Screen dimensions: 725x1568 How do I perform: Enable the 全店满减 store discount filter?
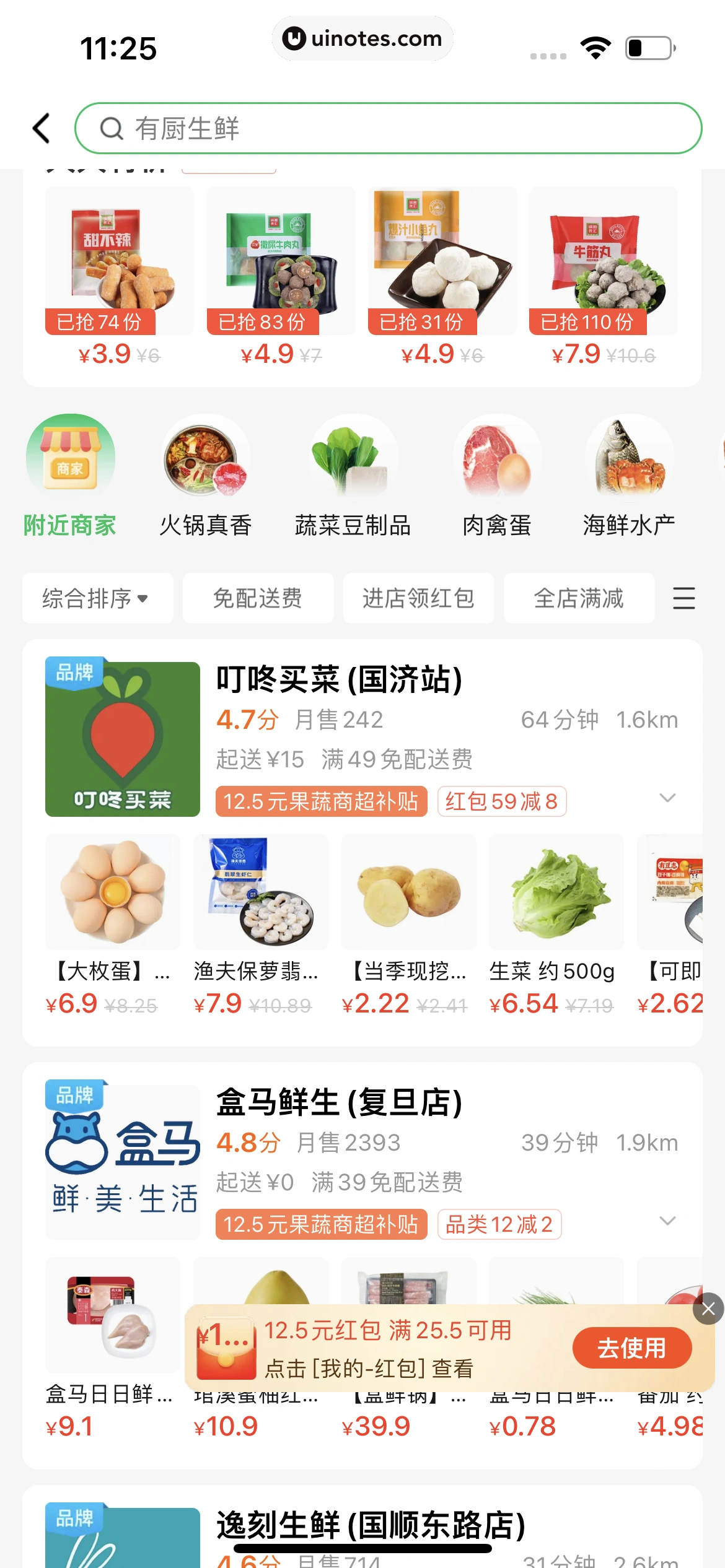click(579, 598)
